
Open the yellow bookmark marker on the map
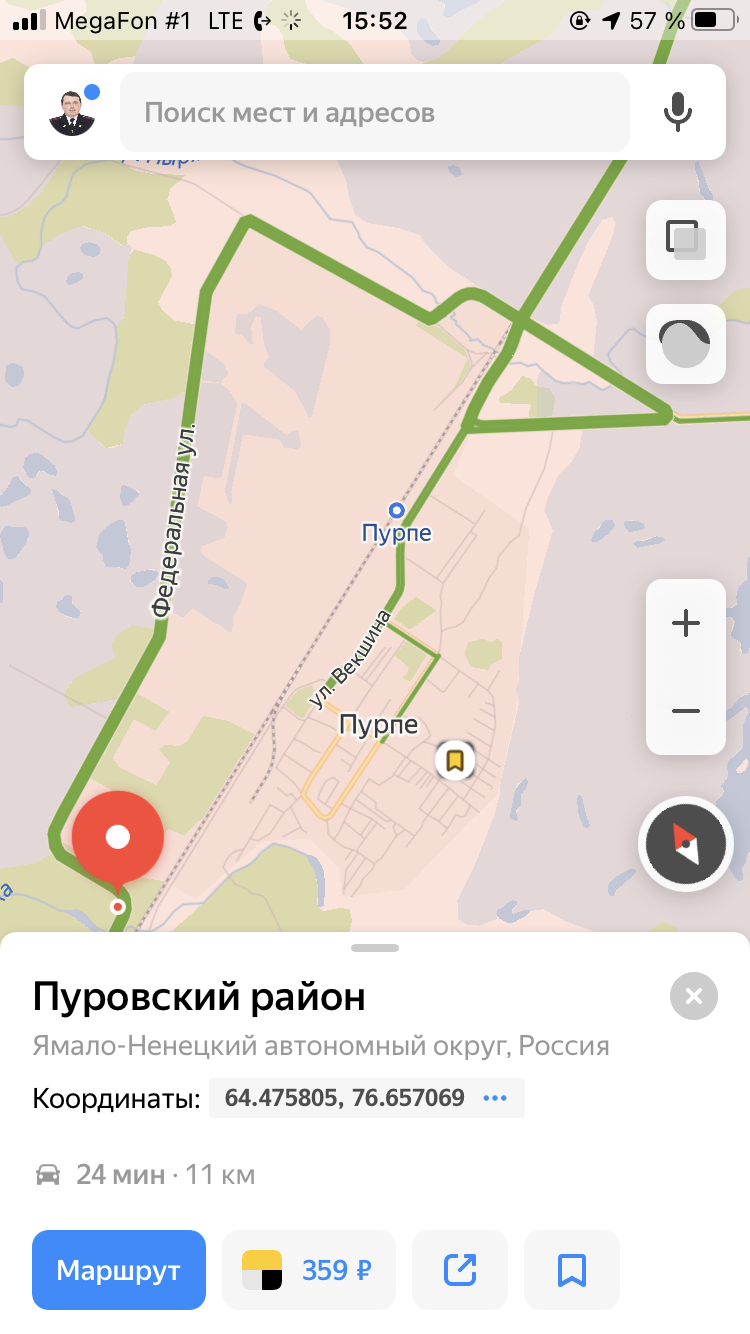pyautogui.click(x=455, y=761)
